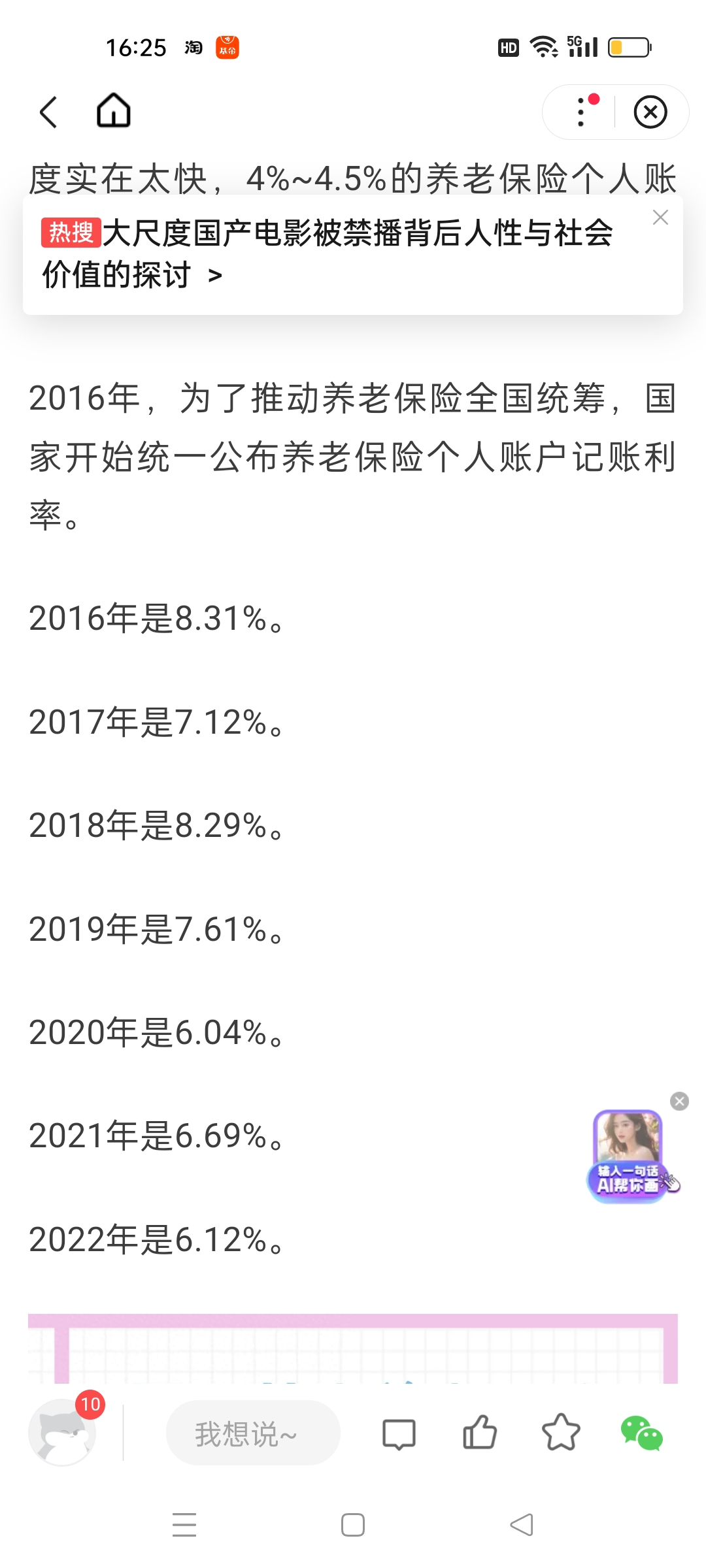Open the AI帮你画 floating widget
The width and height of the screenshot is (706, 1568).
[629, 1157]
